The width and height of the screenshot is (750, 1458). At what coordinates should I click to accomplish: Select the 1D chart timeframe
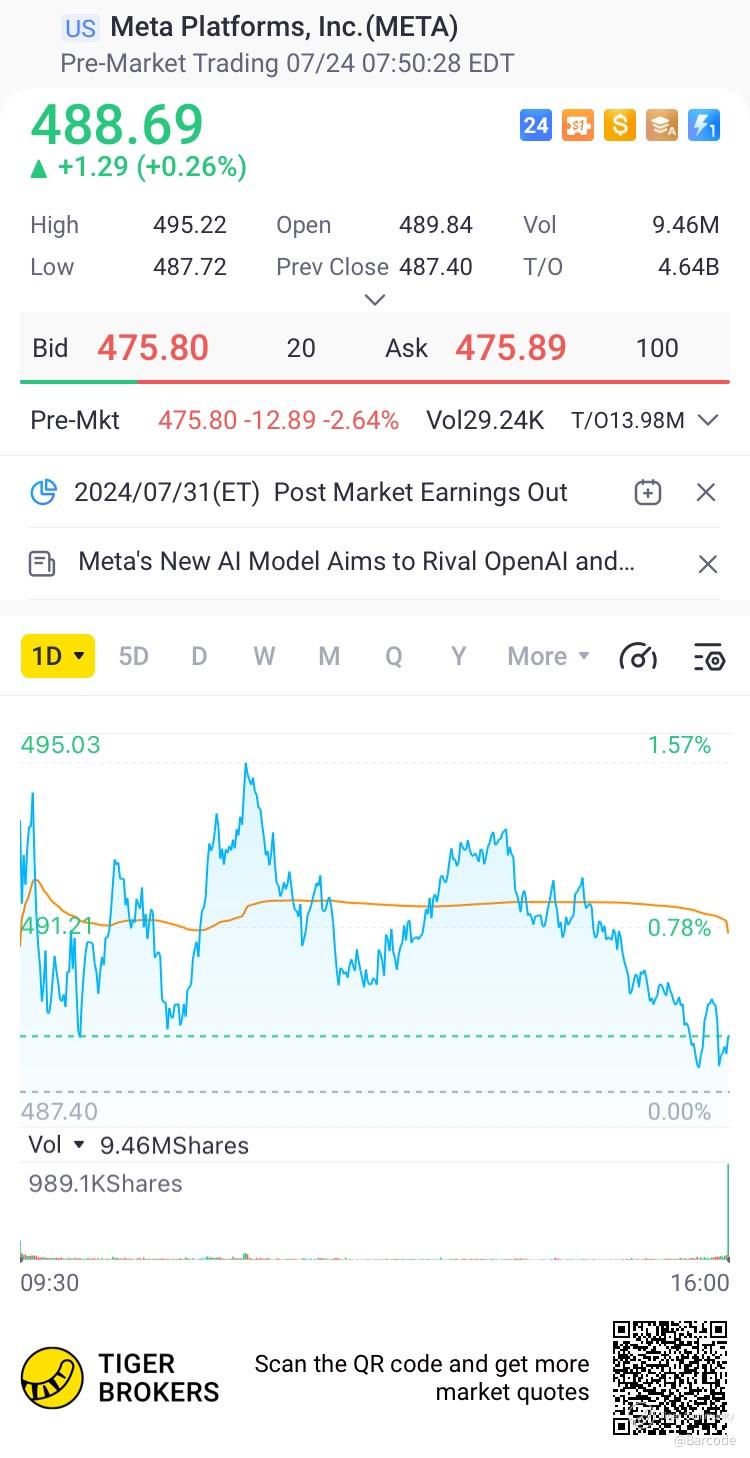point(57,656)
